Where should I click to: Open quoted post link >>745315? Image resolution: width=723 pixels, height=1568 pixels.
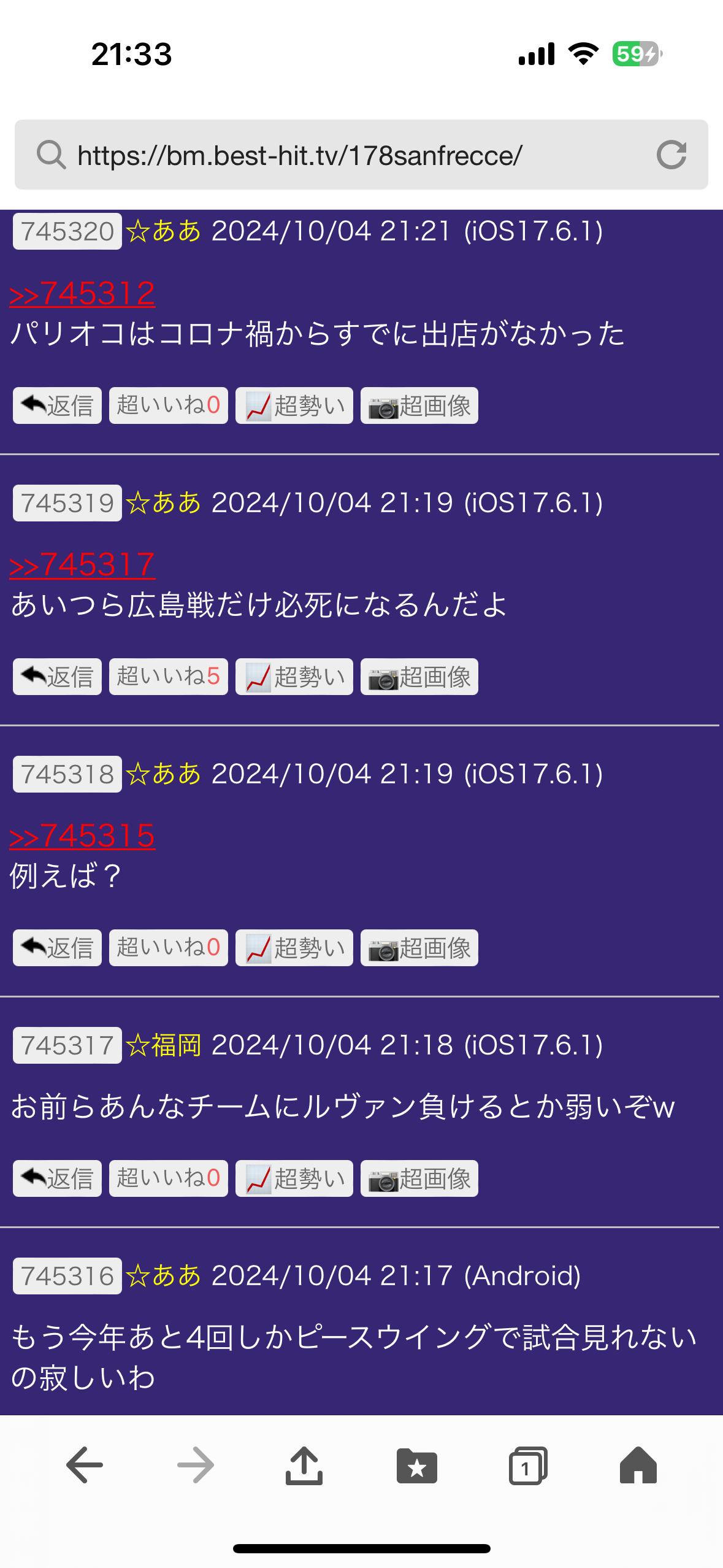82,836
